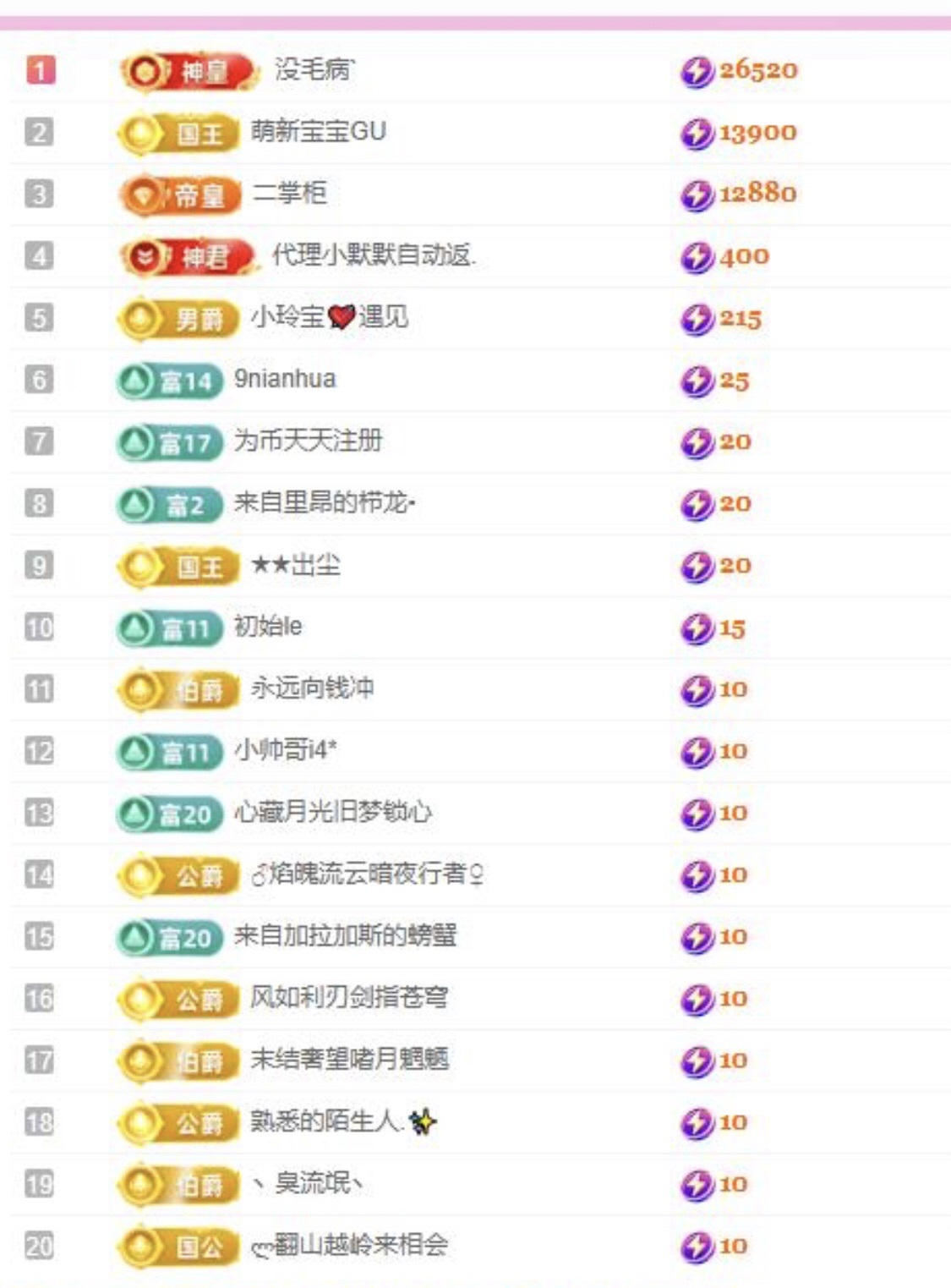
Task: Open 萌新宝宝GU's ranking row
Action: click(x=318, y=132)
